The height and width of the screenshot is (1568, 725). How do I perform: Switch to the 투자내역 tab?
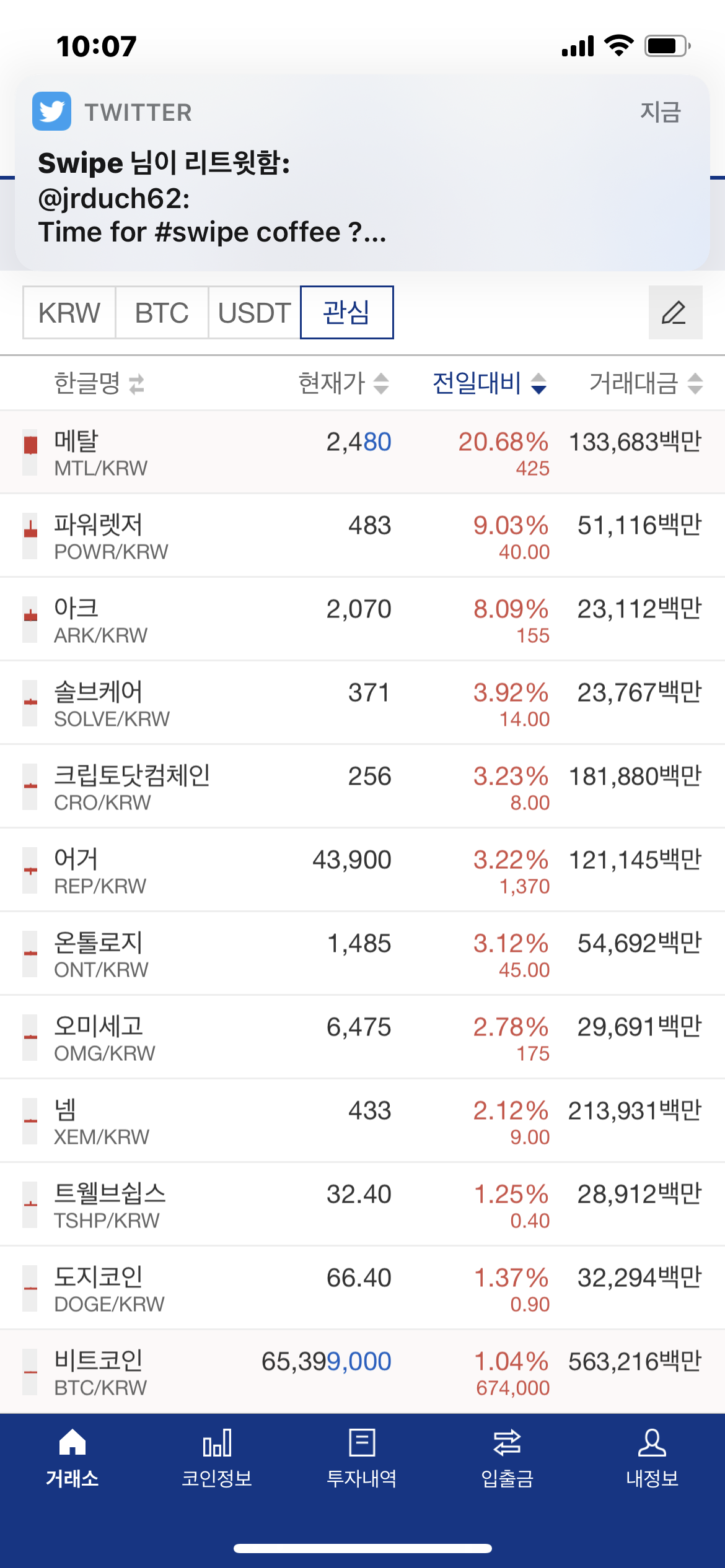[362, 1458]
